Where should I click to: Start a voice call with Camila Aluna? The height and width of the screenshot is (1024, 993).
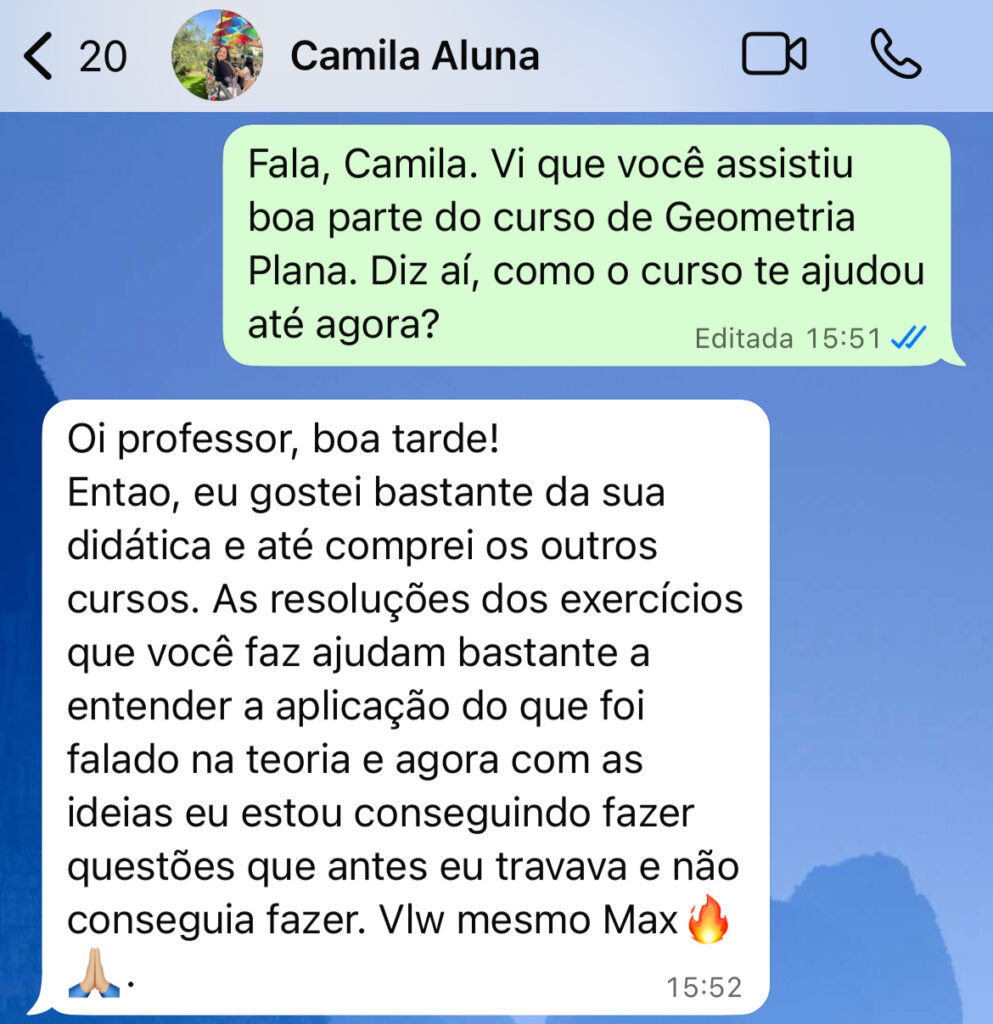895,55
